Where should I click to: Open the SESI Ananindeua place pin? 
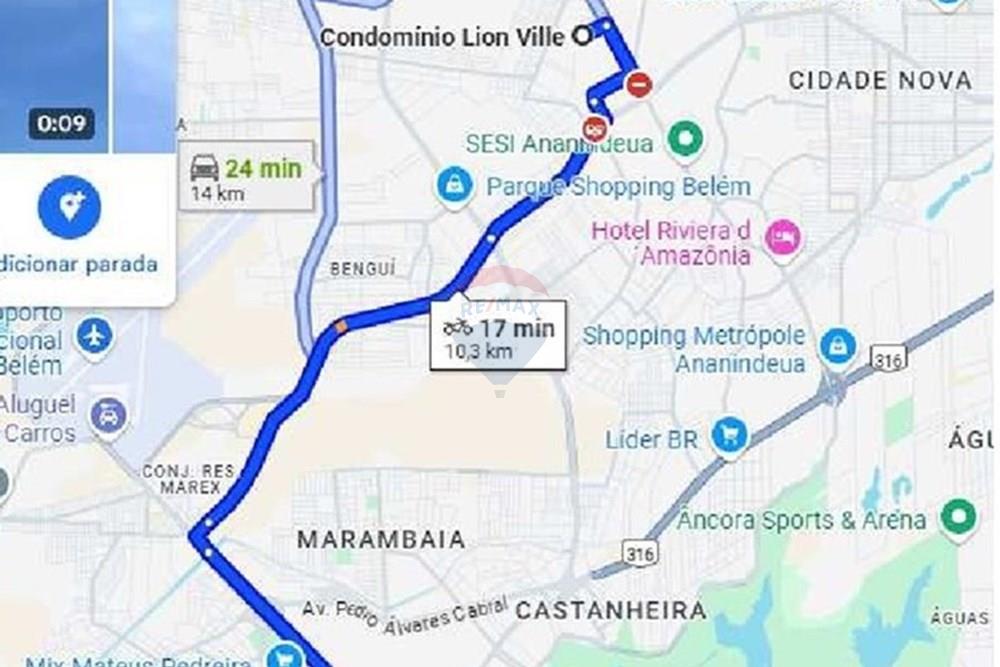tap(685, 141)
